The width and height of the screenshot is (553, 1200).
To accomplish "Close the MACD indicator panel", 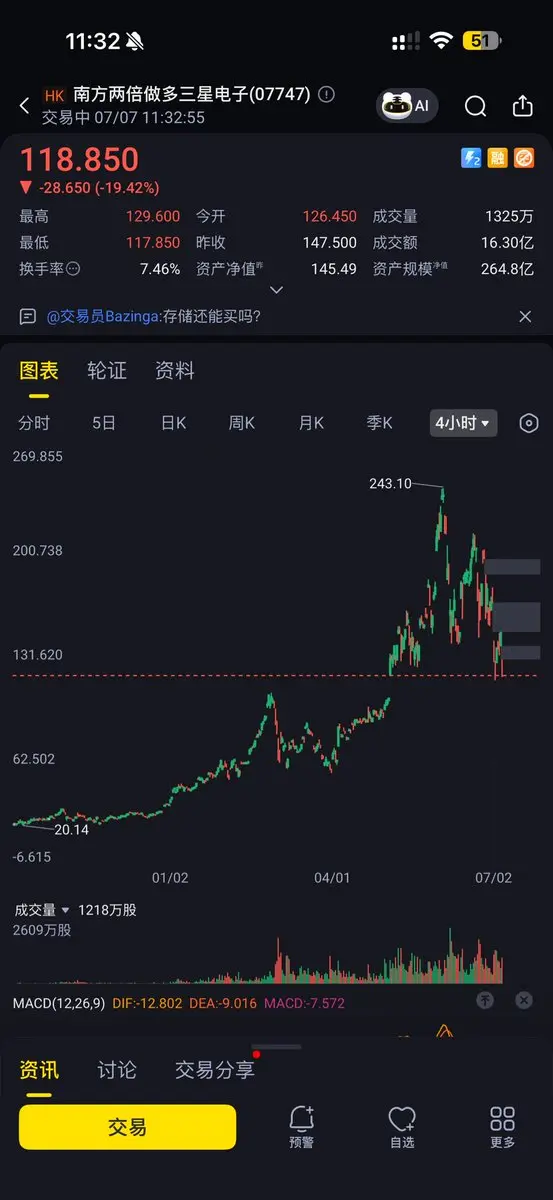I will (x=523, y=1000).
